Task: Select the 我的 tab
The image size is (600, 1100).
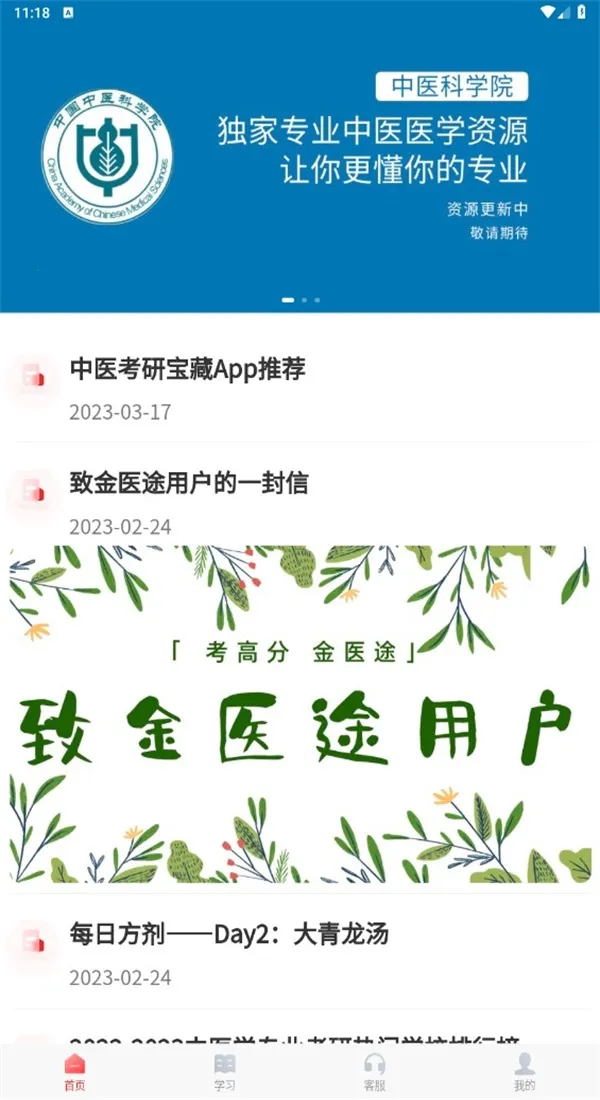Action: coord(525,1072)
